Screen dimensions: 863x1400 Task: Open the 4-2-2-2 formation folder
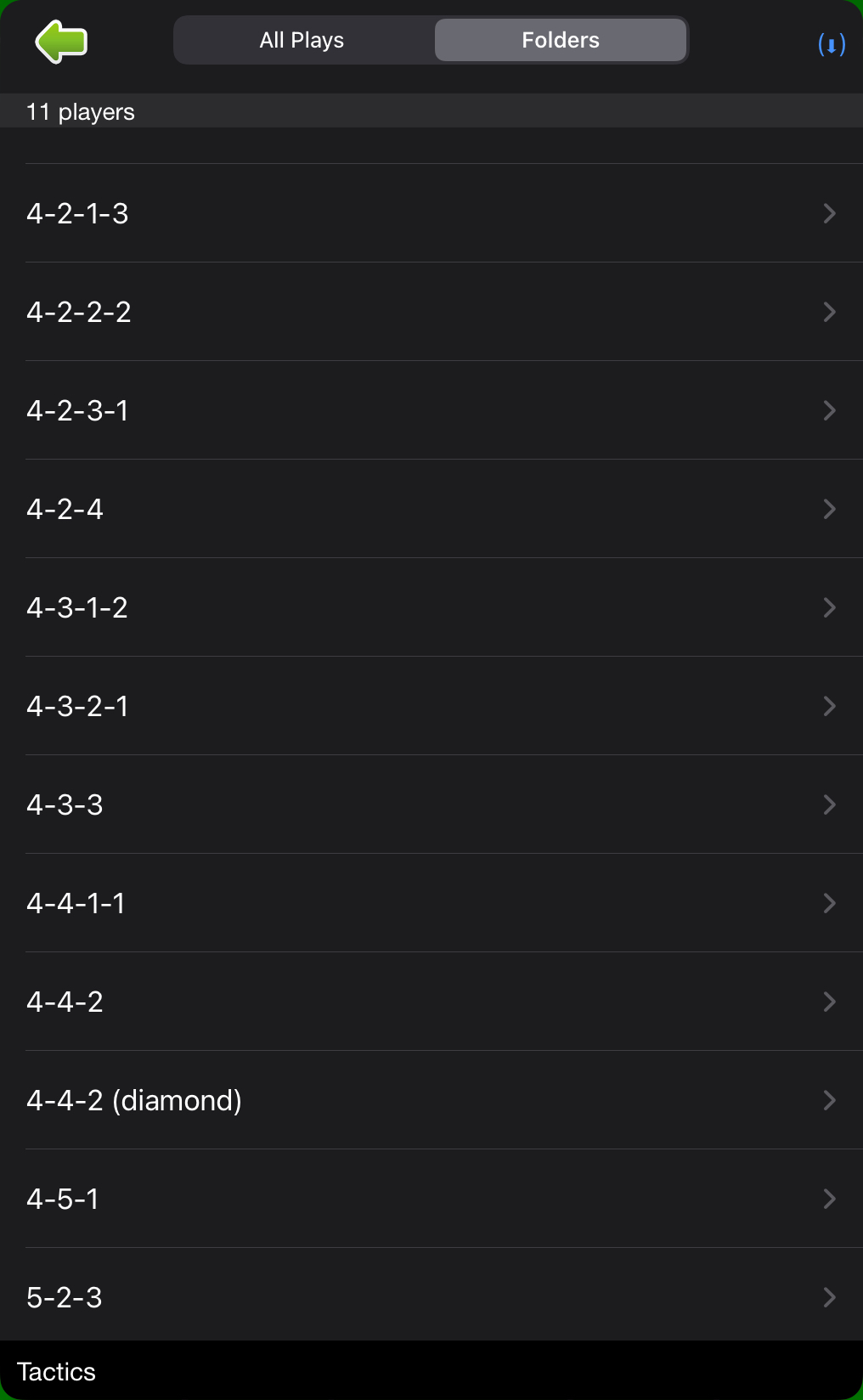click(x=431, y=312)
